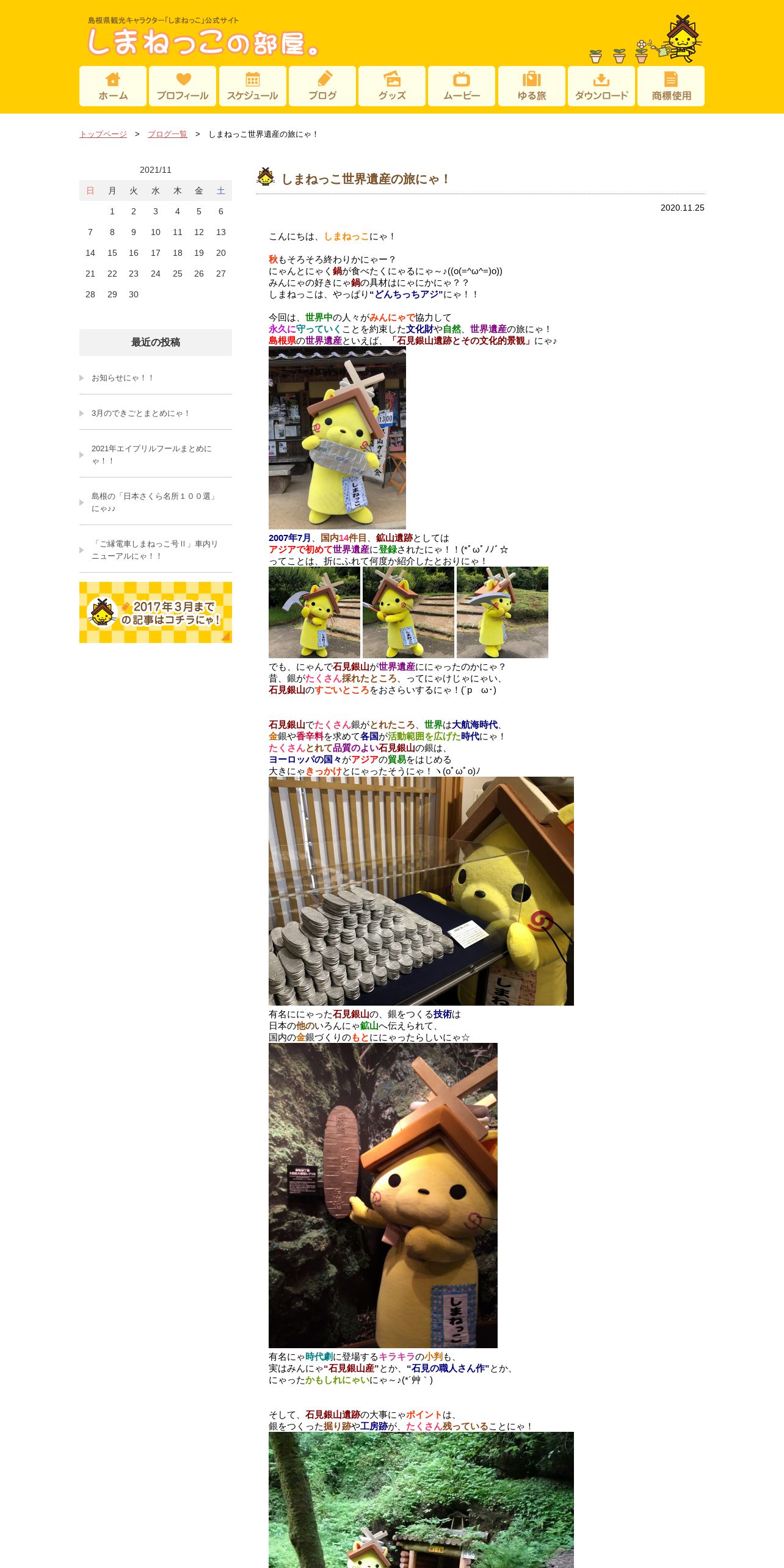Tap the しまねっこの部屋 site logo
The height and width of the screenshot is (1568, 784).
(203, 43)
